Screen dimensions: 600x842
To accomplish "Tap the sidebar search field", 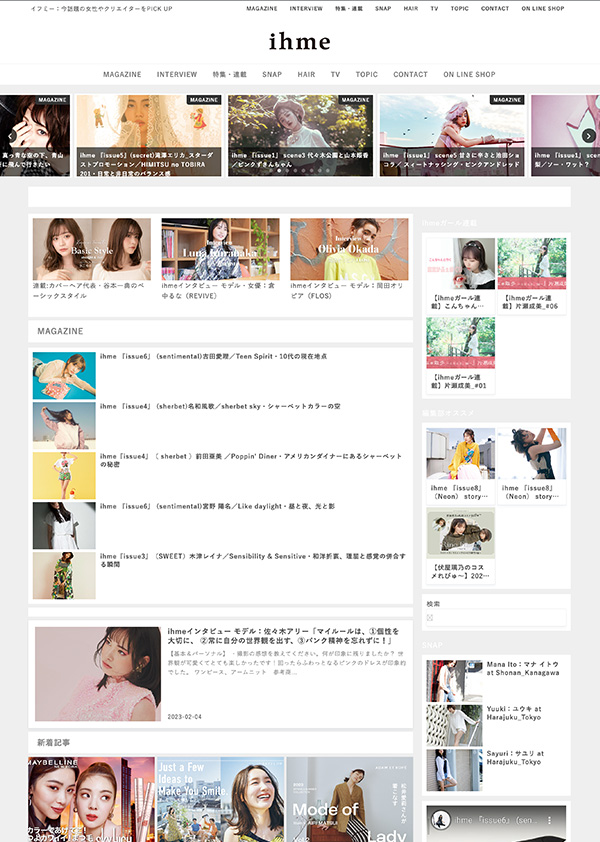I will point(495,618).
